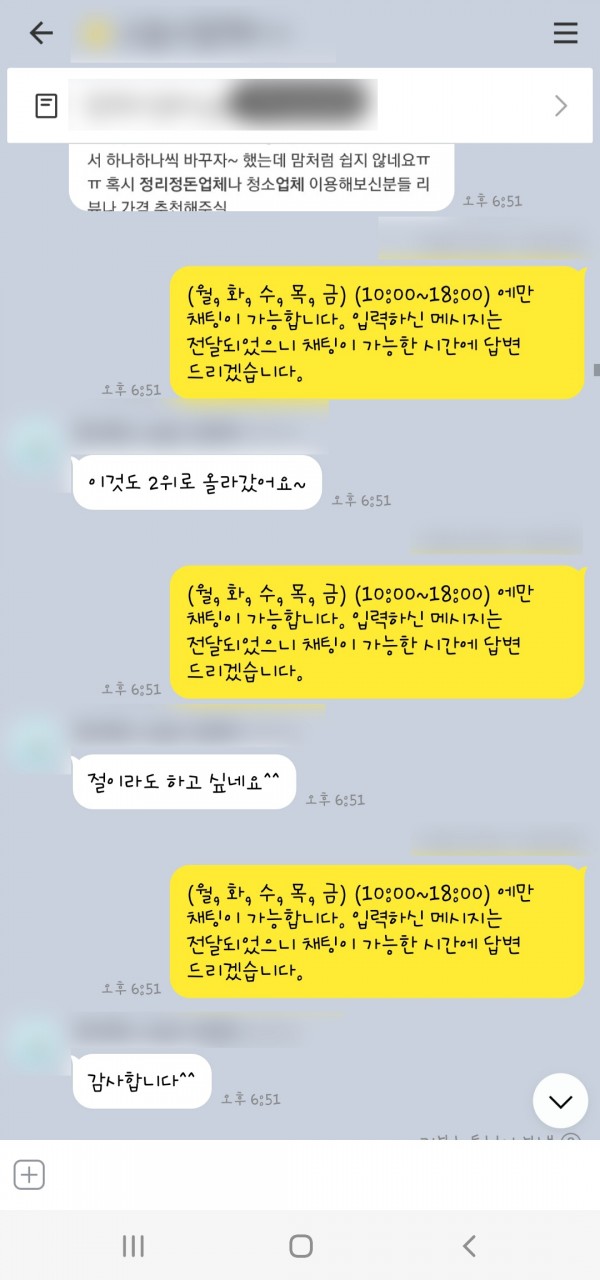Viewport: 600px width, 1280px height.
Task: Go to the home screen
Action: tap(300, 1245)
